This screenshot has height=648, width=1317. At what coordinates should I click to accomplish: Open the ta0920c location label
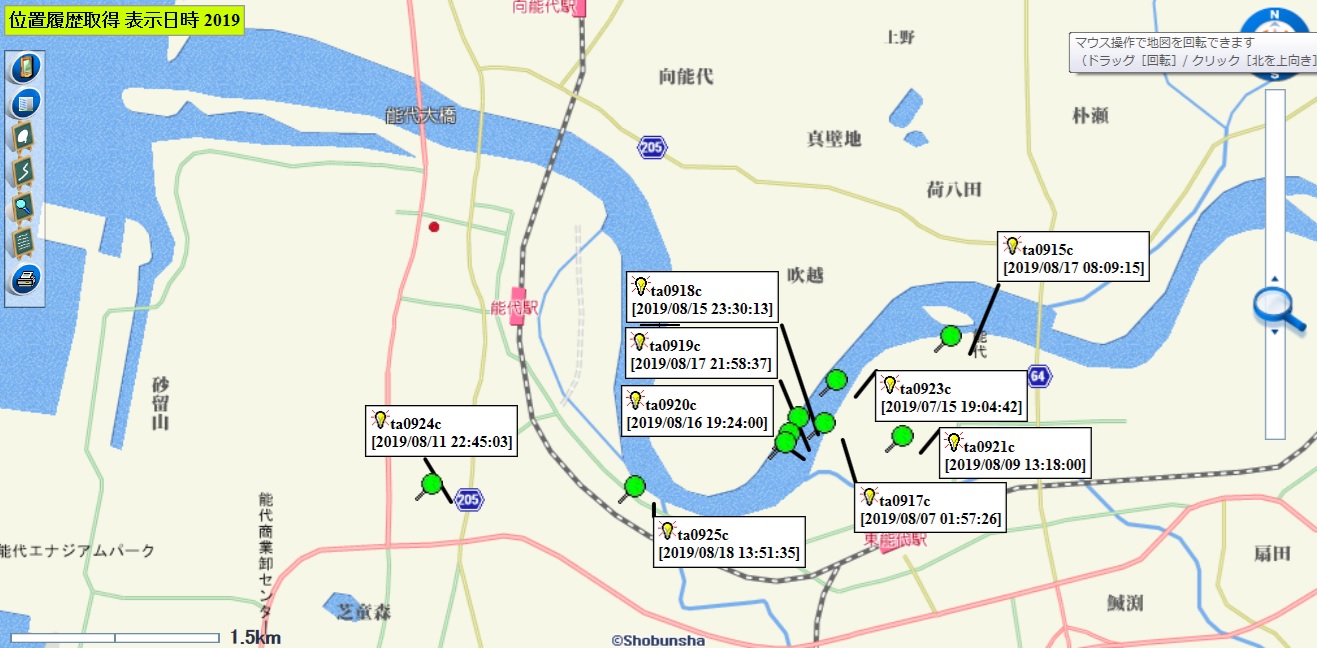[x=697, y=413]
